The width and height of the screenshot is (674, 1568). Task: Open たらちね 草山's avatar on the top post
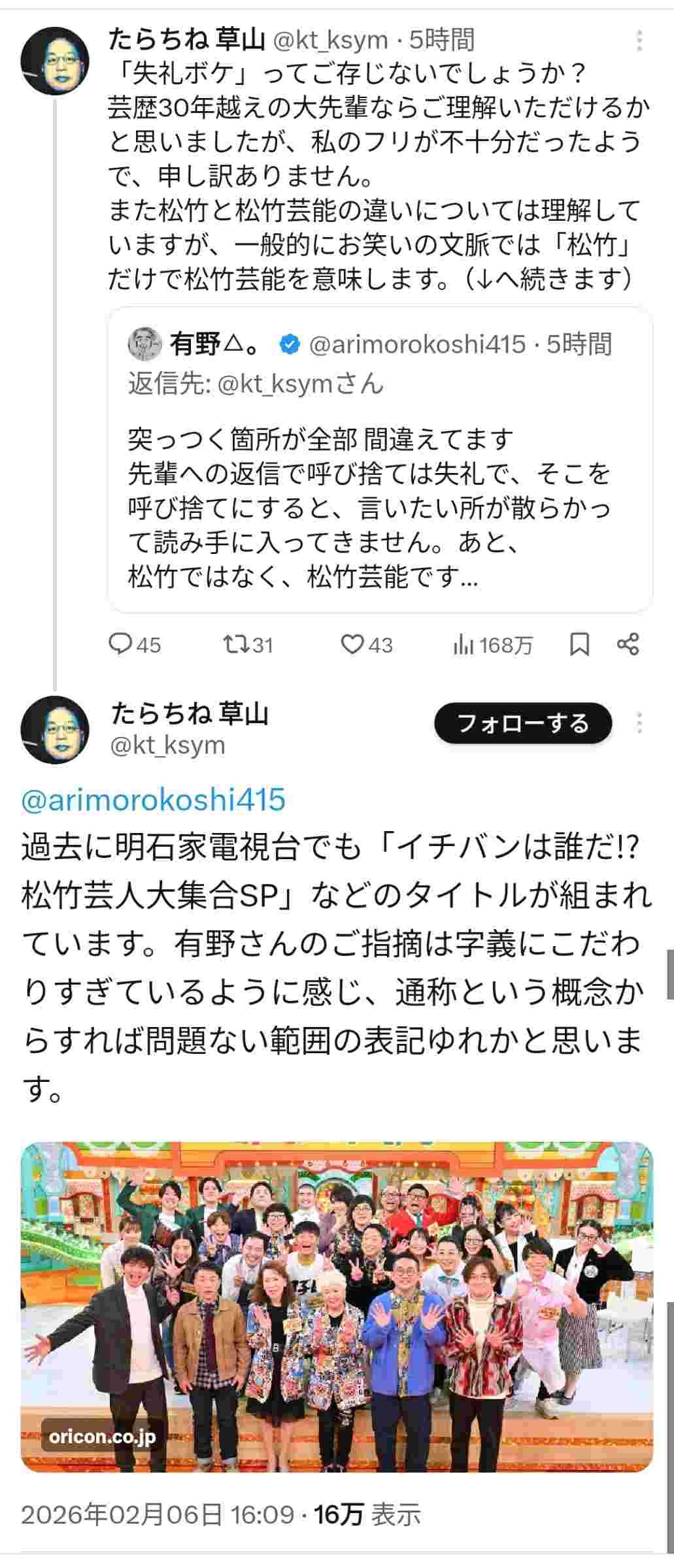pyautogui.click(x=55, y=61)
